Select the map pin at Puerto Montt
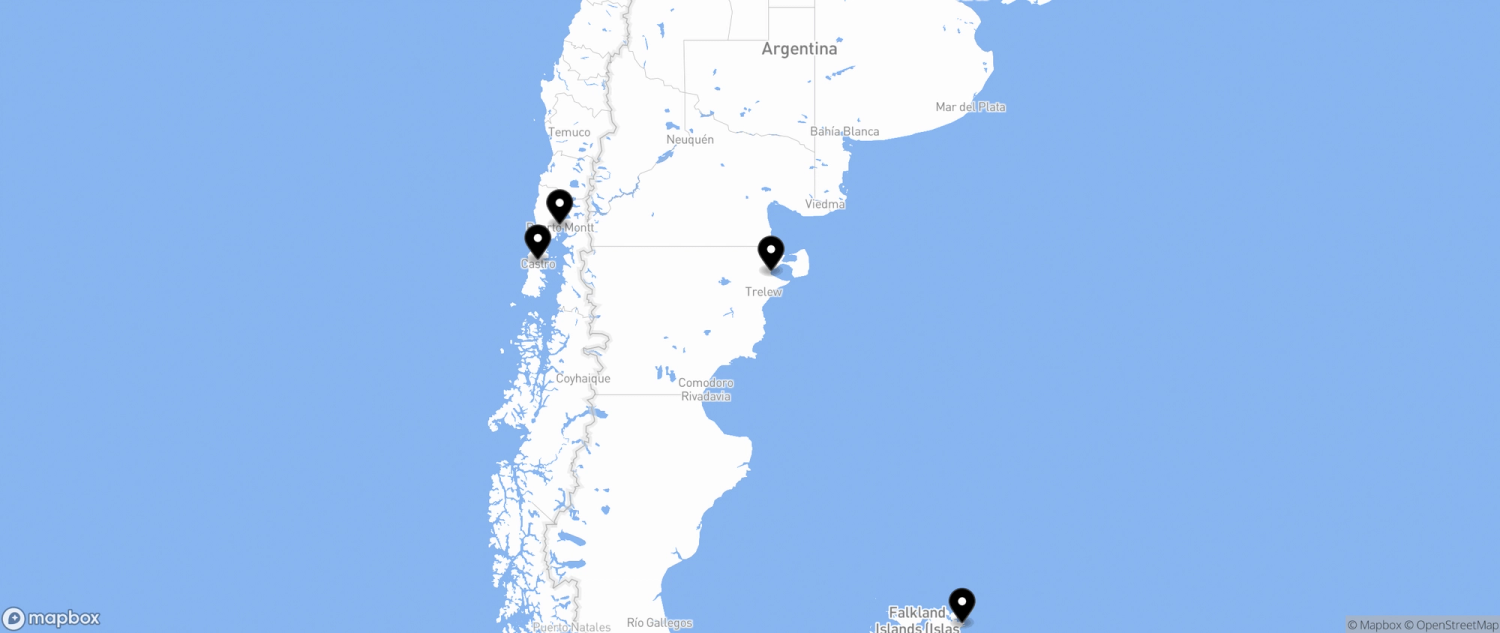Screen dimensions: 1500x633 [559, 206]
